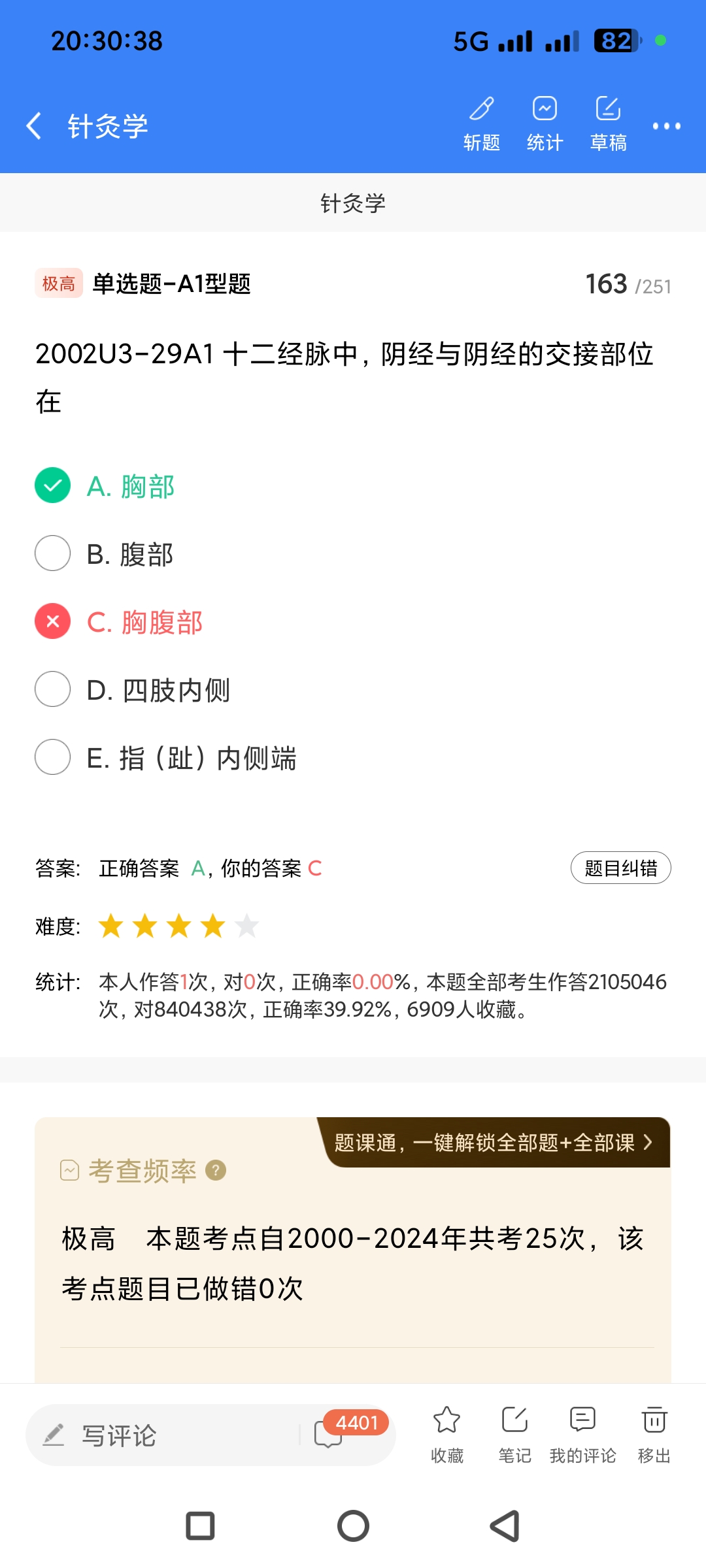Open the 斩题 tool
706x1568 pixels.
[x=482, y=123]
